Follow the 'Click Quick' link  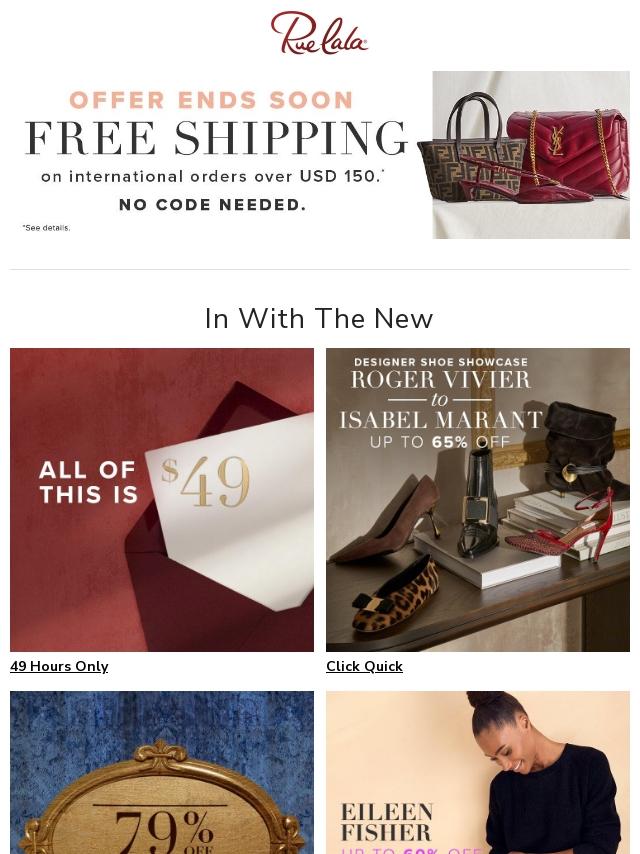pos(364,666)
